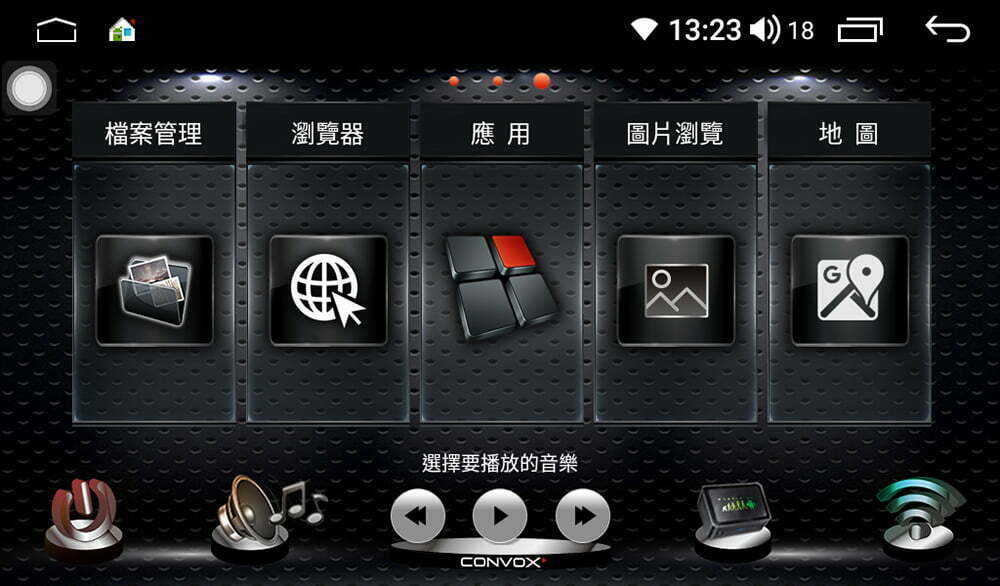
Task: Open the 地圖 maps tile
Action: [850, 291]
